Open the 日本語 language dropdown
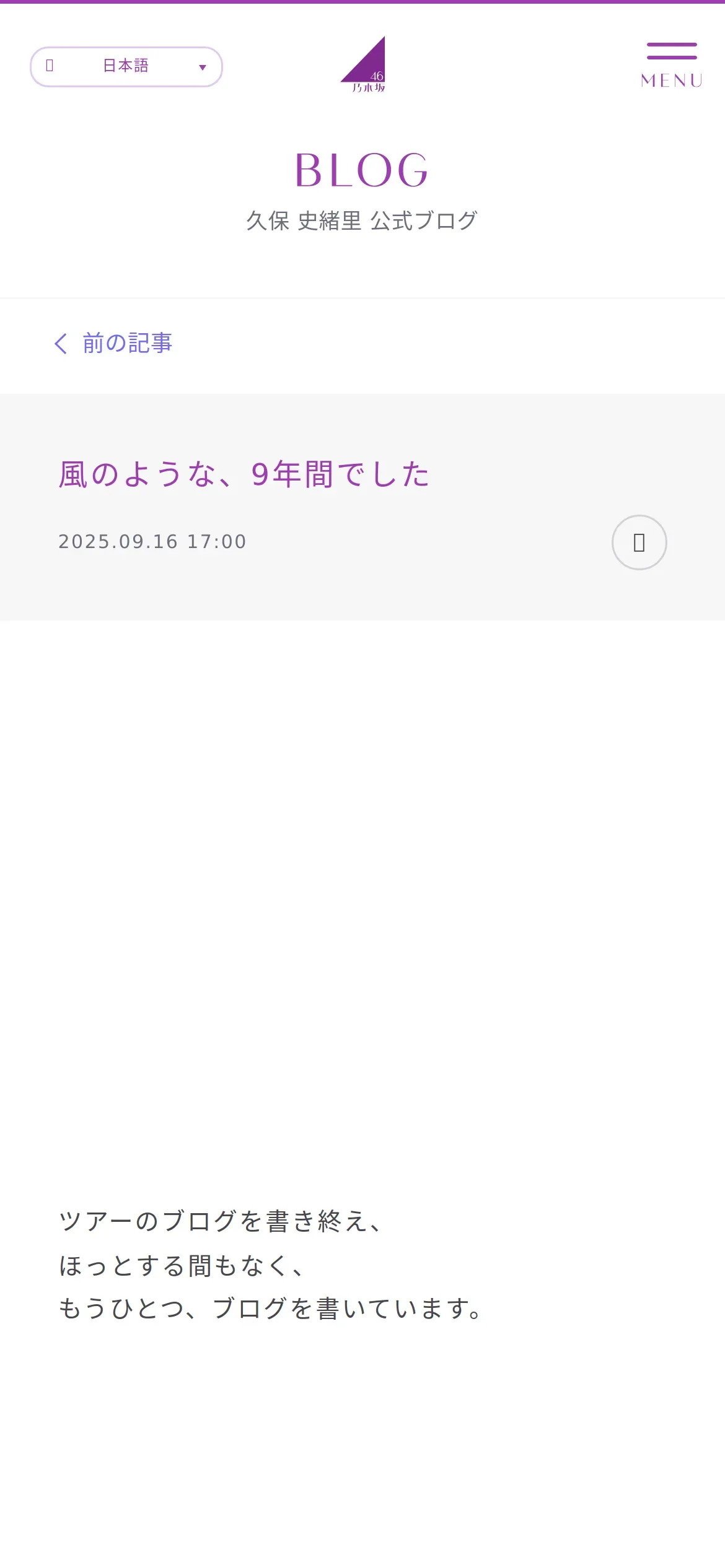This screenshot has height=1568, width=725. coord(126,67)
